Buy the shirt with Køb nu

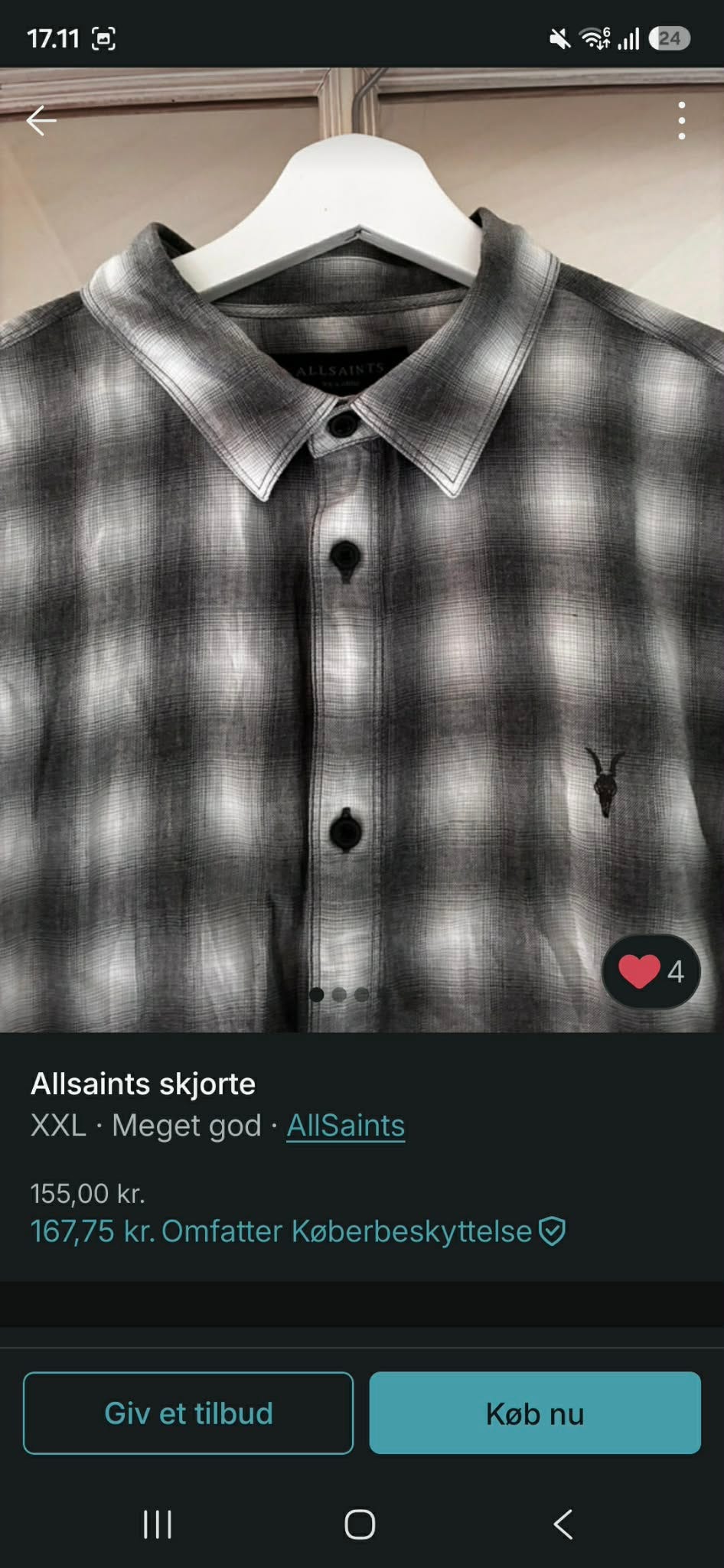click(x=535, y=1413)
